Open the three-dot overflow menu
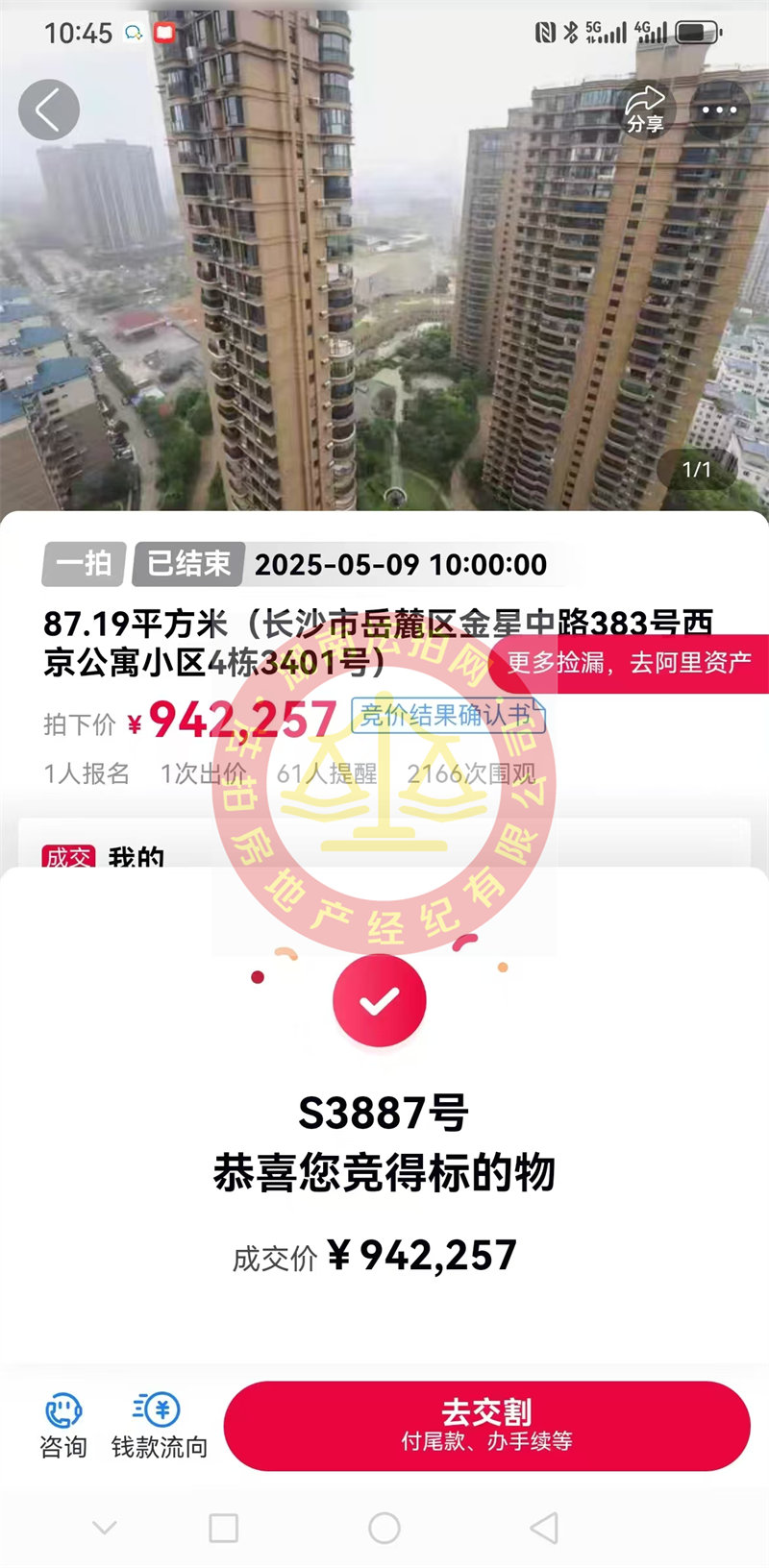 [x=719, y=110]
